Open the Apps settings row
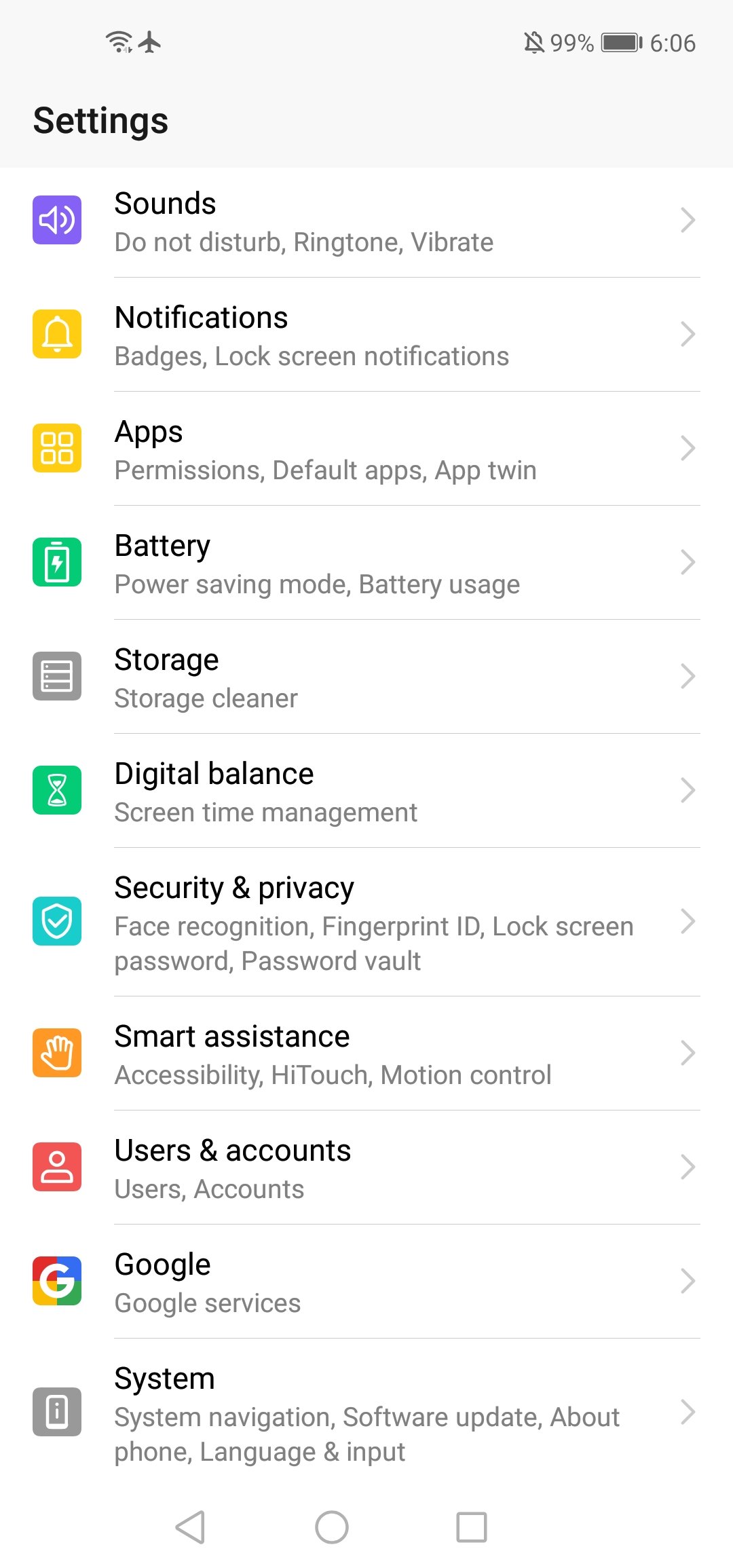733x1568 pixels. coord(366,449)
